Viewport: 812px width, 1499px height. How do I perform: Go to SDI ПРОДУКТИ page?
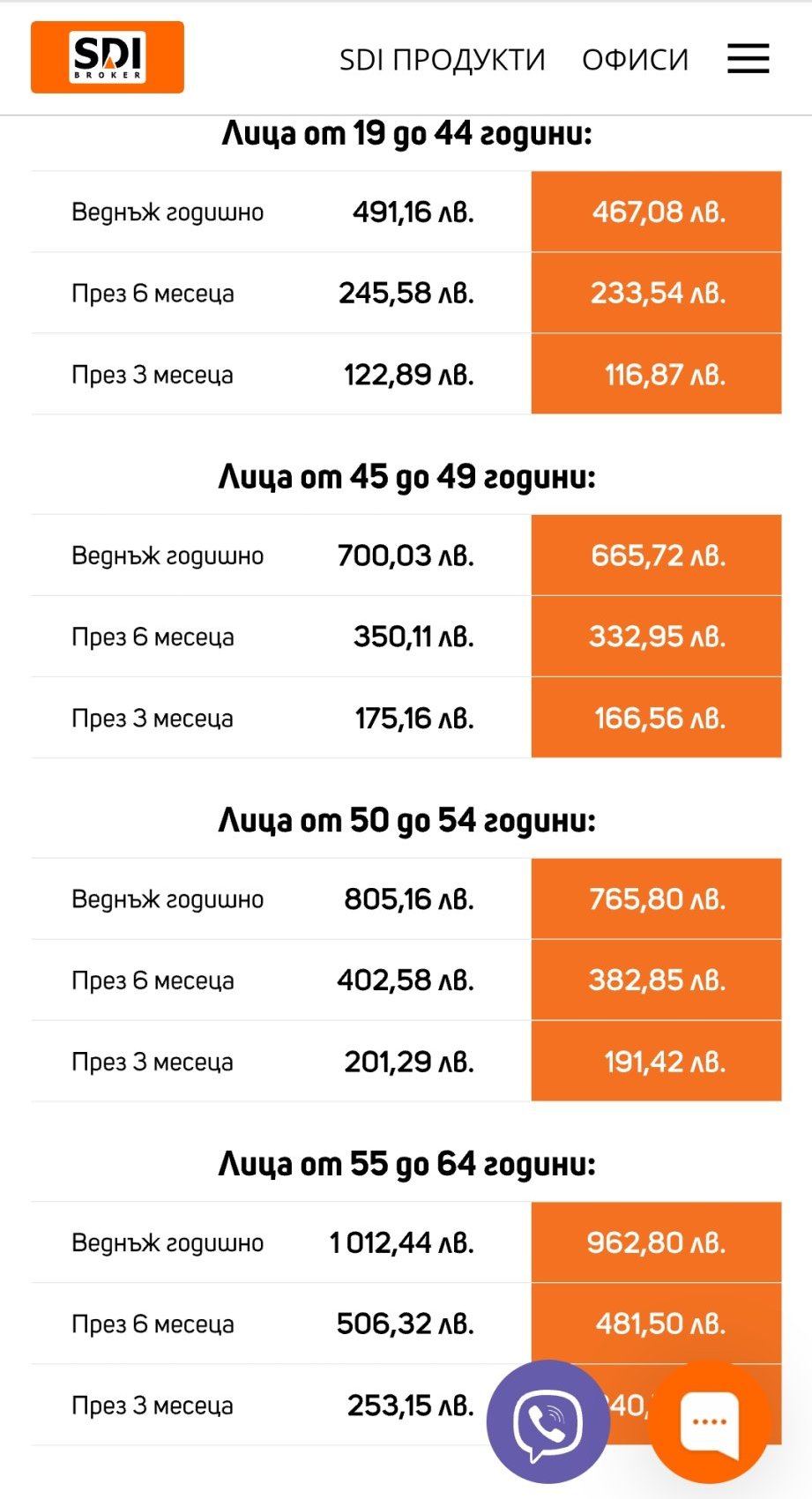[x=443, y=59]
